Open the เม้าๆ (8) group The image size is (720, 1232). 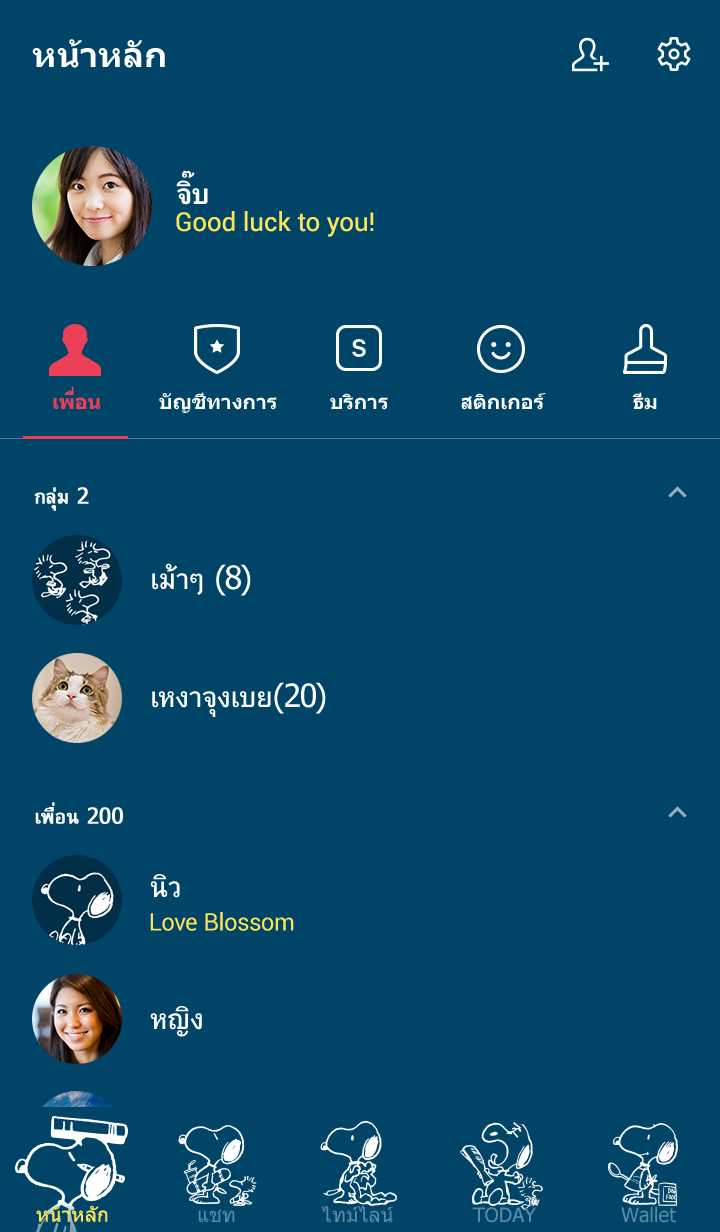200,580
